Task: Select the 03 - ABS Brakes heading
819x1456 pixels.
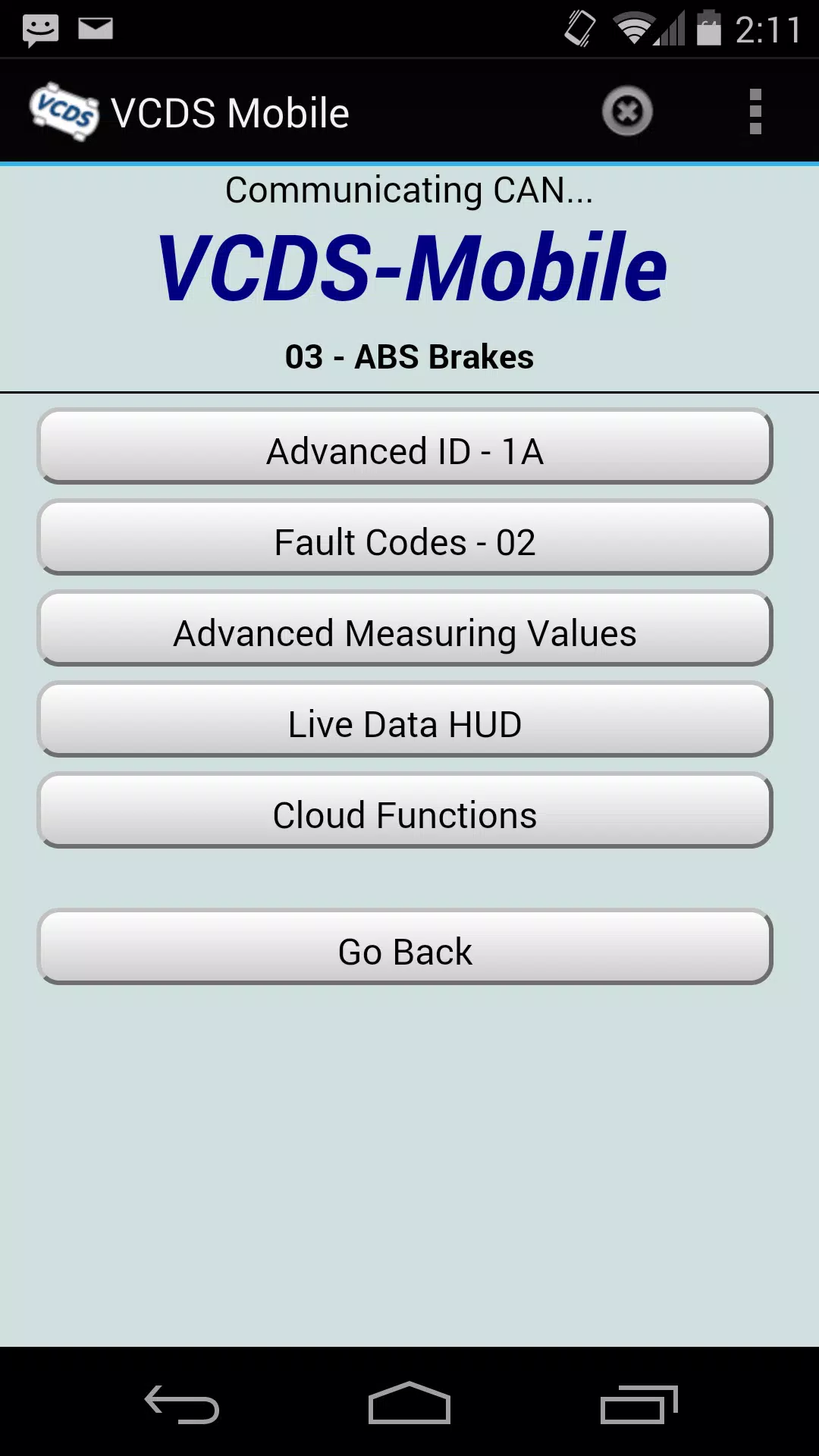Action: click(409, 356)
